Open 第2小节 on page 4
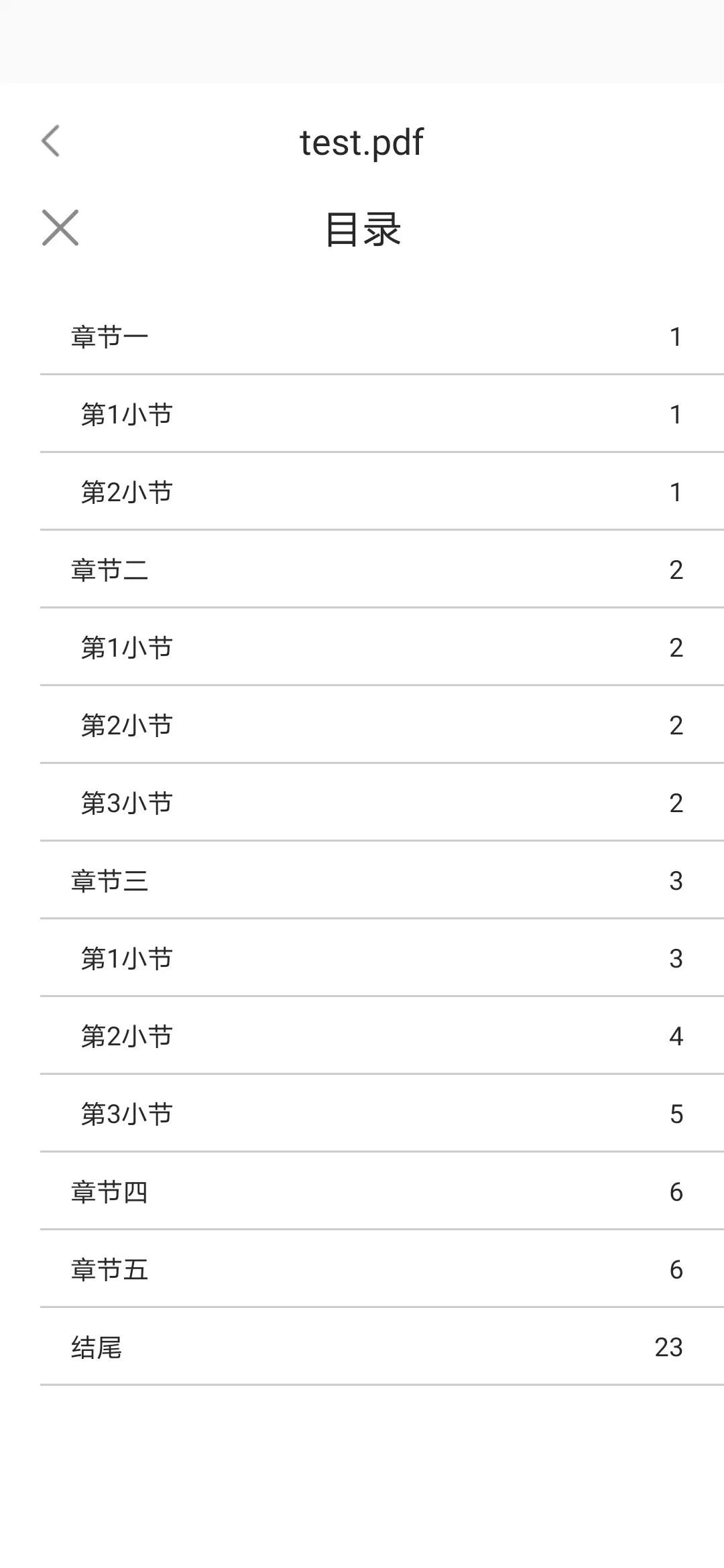724x1568 pixels. 382,1036
